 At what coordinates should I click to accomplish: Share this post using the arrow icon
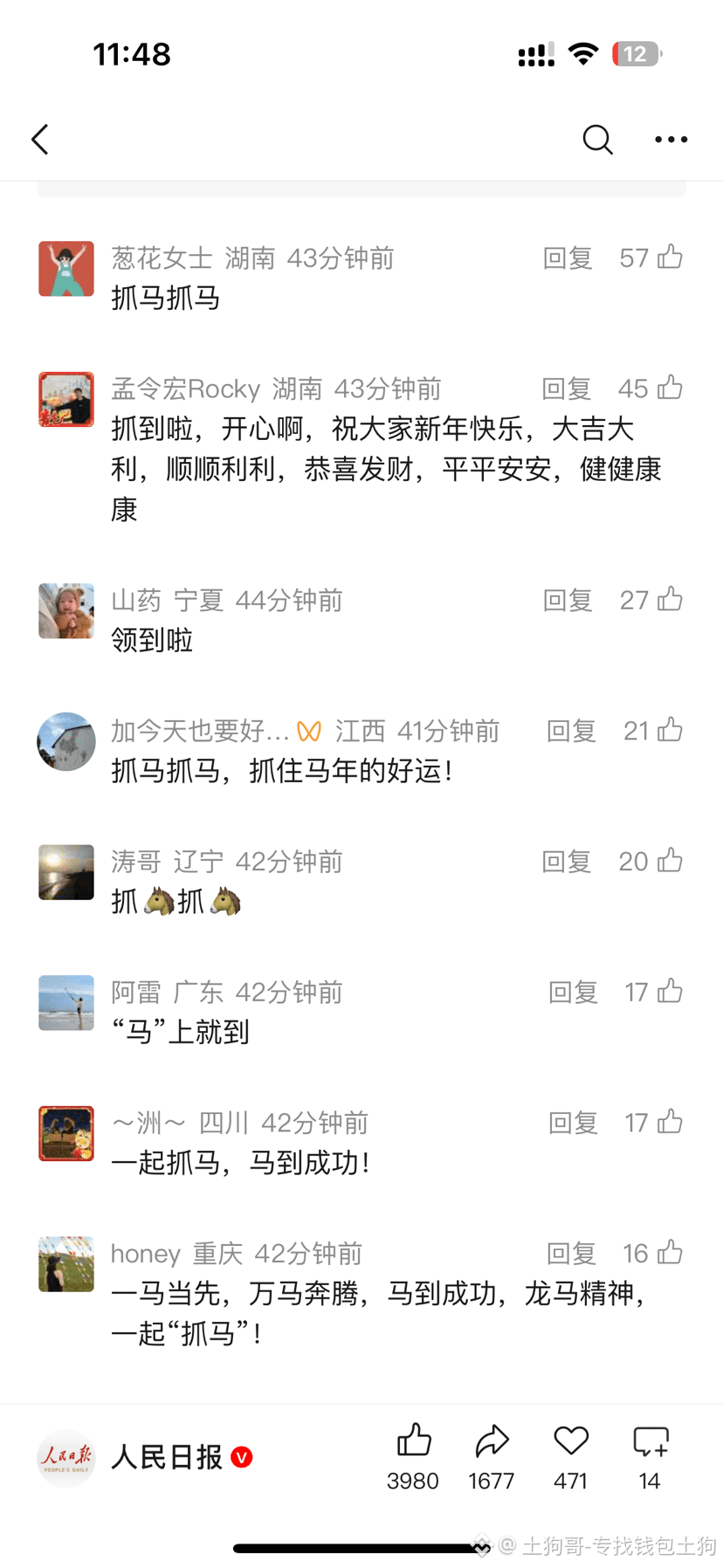click(x=492, y=1441)
